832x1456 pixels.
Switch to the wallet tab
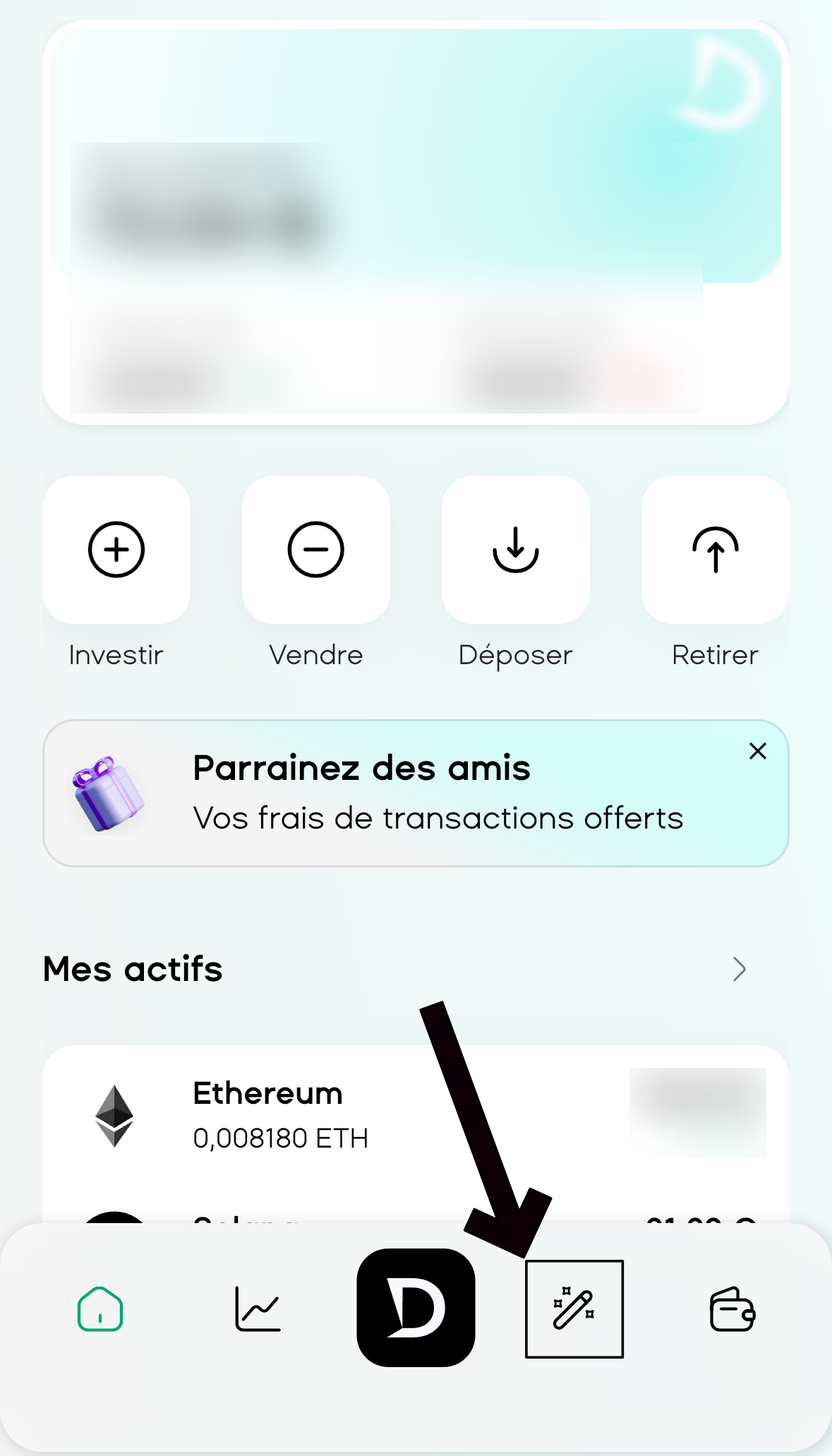point(732,1309)
